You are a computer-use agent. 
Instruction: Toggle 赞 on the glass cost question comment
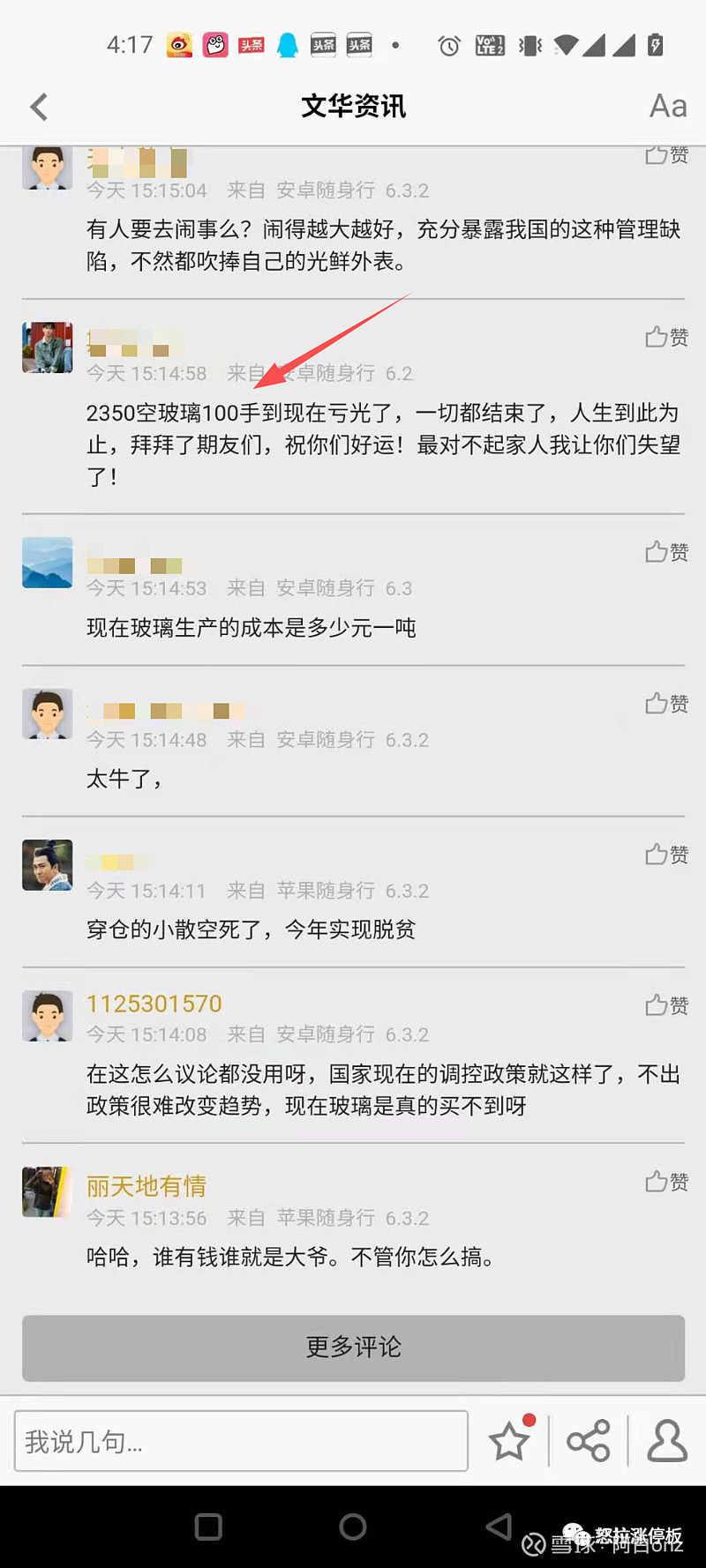665,552
